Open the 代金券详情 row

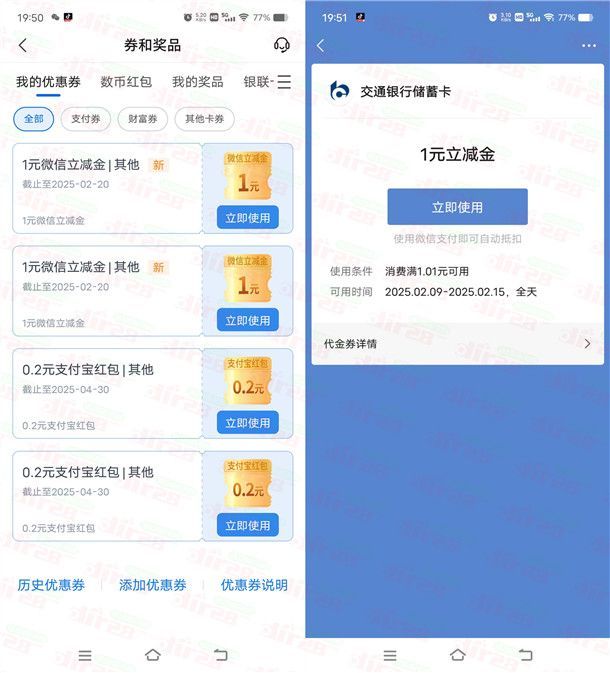point(457,344)
